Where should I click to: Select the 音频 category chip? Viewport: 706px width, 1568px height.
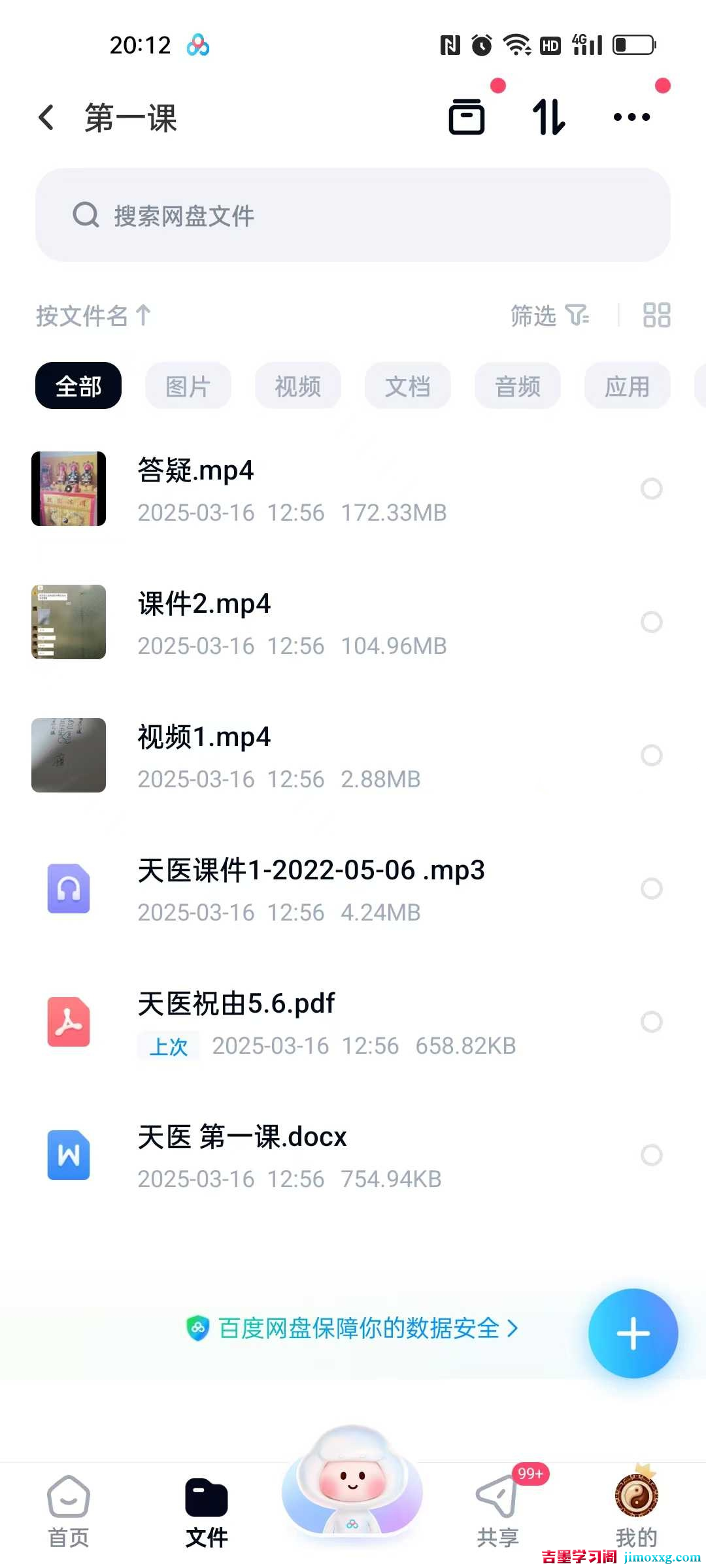[x=517, y=386]
